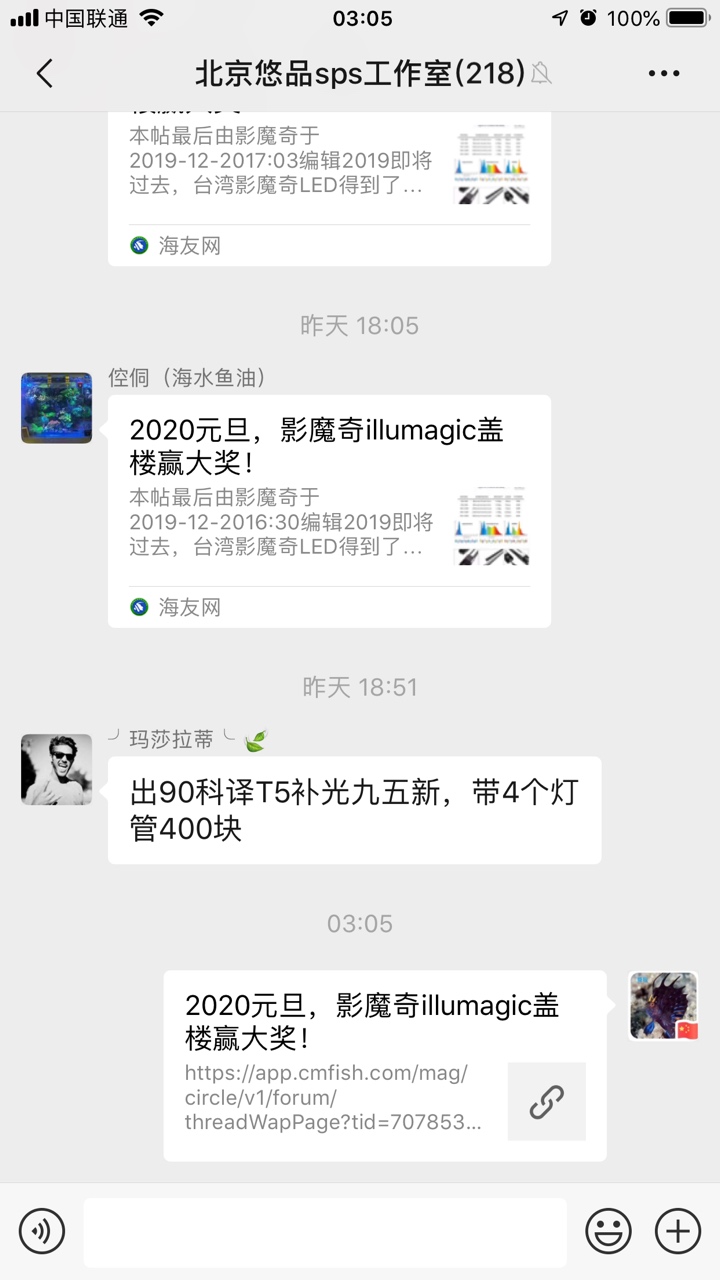This screenshot has width=720, height=1280.
Task: Go back to the chat list
Action: (44, 73)
